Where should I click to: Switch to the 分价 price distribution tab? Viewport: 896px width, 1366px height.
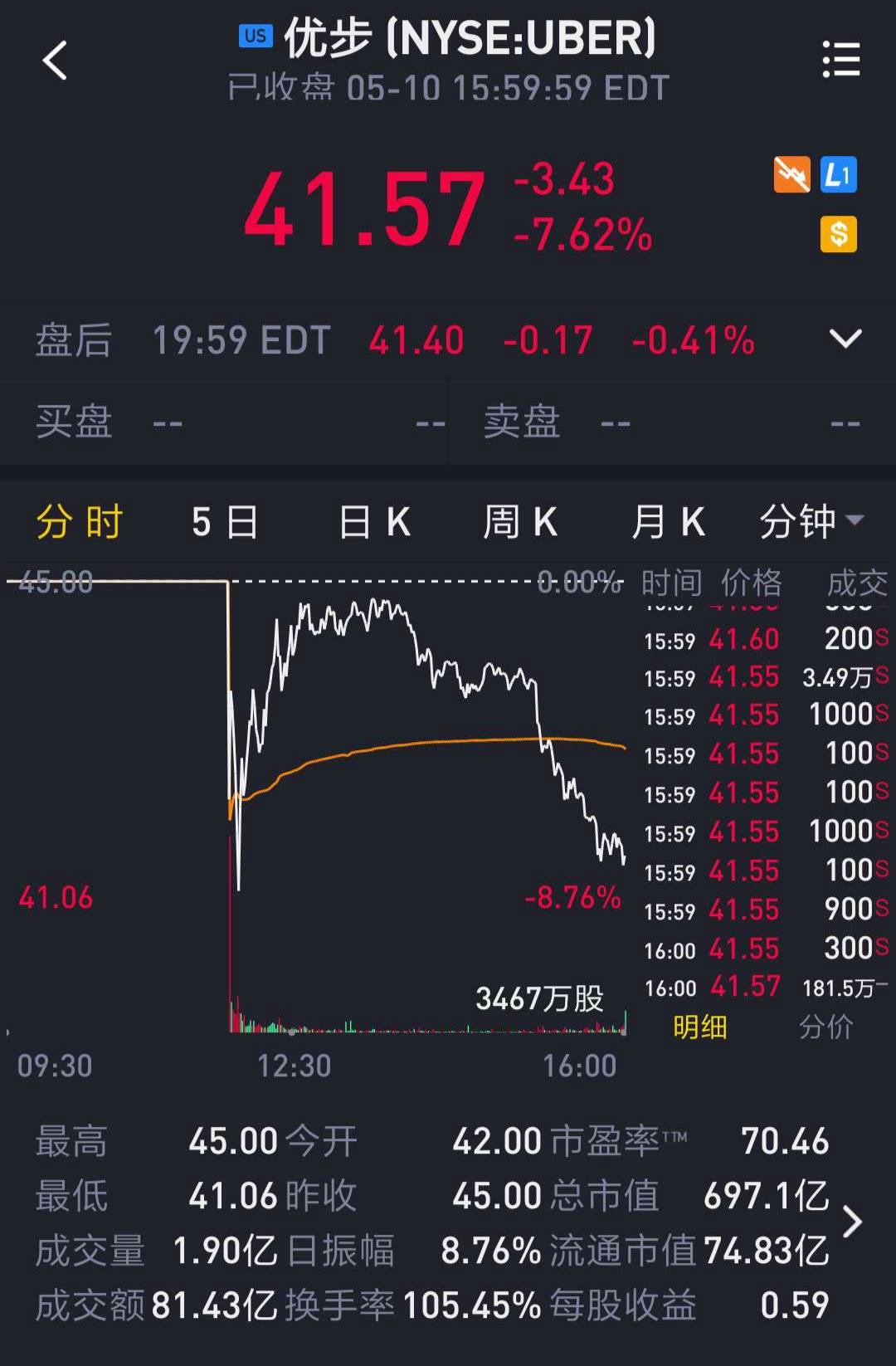826,1027
